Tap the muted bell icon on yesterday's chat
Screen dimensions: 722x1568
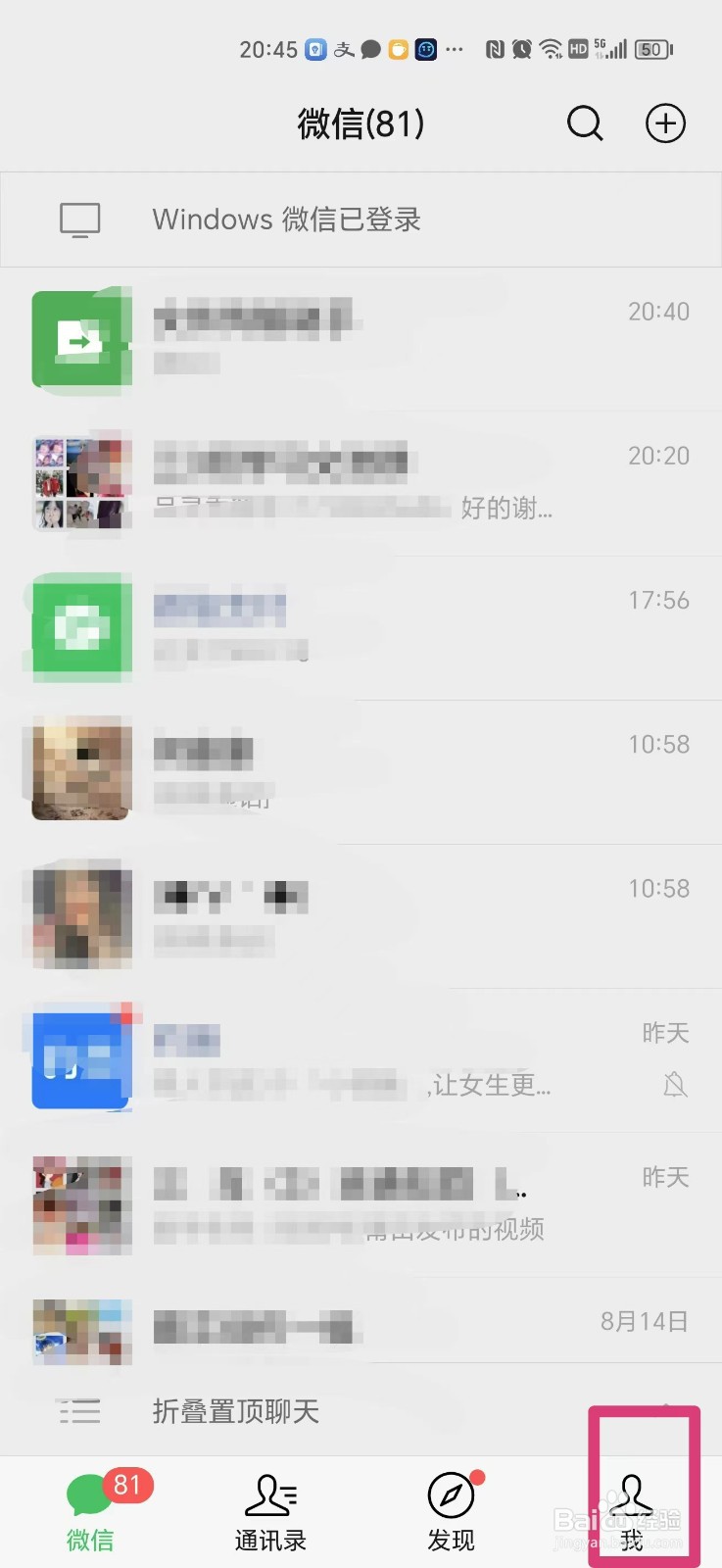pos(675,1085)
